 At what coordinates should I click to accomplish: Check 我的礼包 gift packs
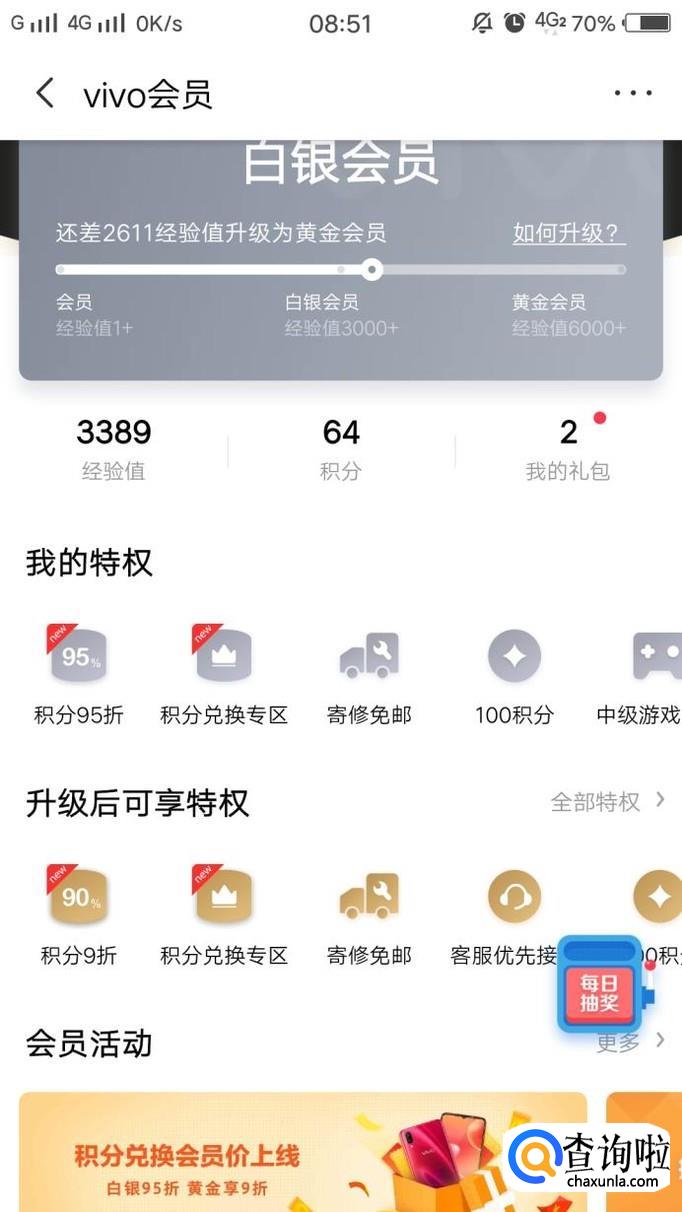coord(568,448)
